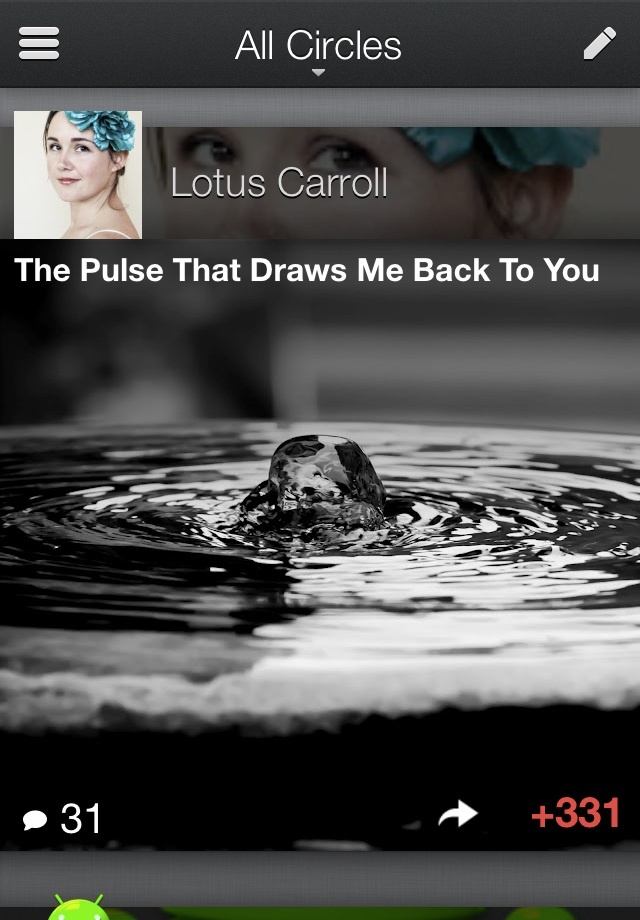Reshare Lotus Carroll's post
The image size is (640, 920).
pos(458,816)
